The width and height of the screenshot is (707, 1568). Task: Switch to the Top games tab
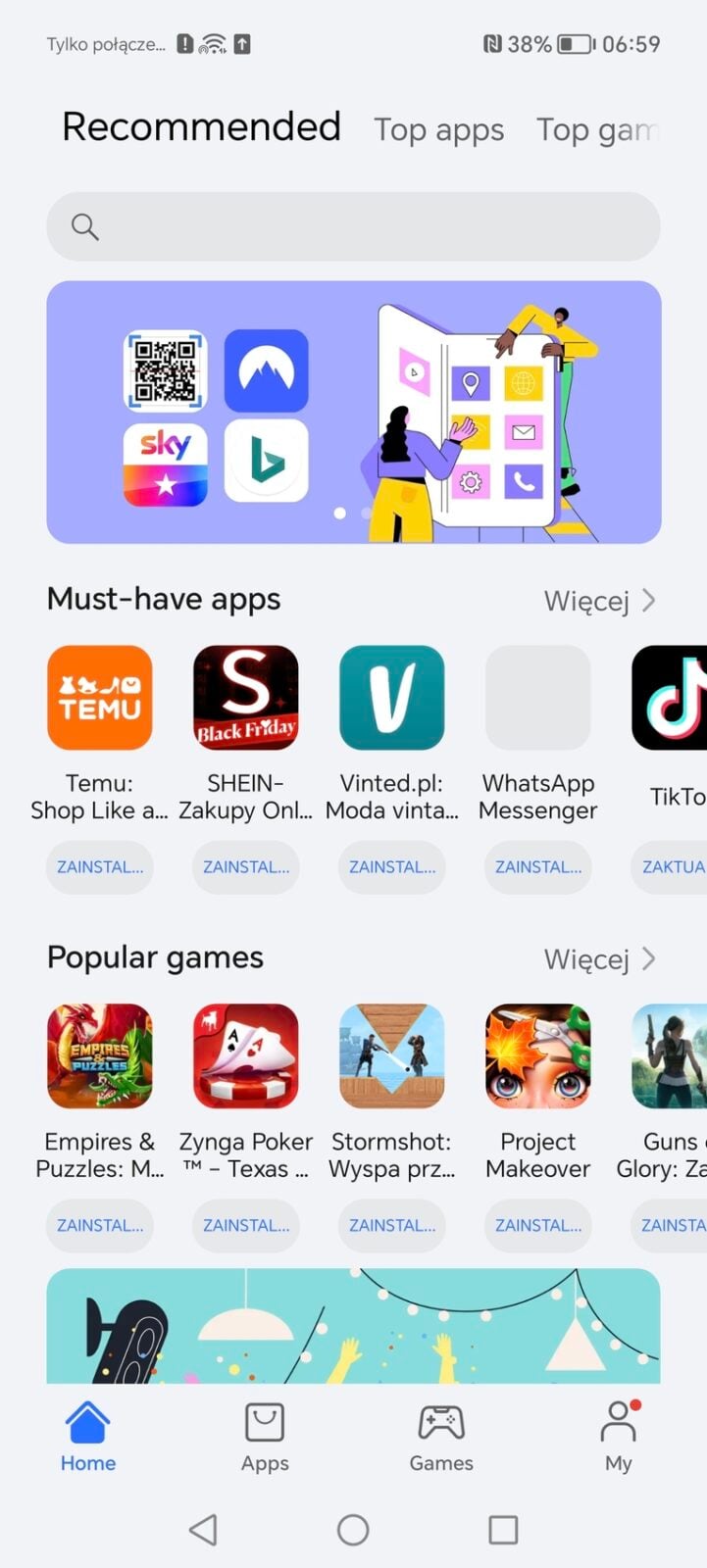(595, 129)
